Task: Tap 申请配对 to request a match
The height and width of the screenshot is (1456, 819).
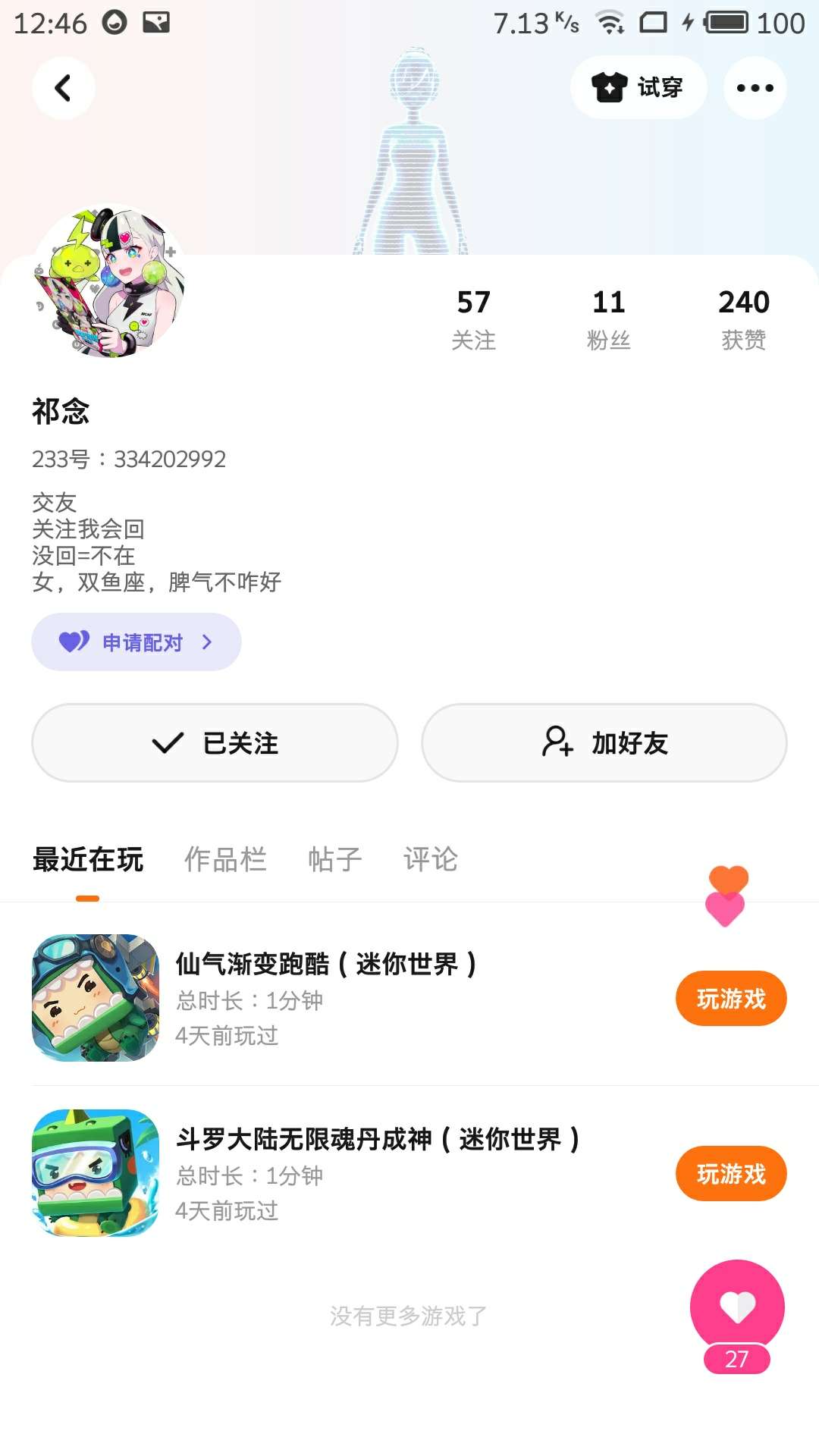Action: point(136,642)
